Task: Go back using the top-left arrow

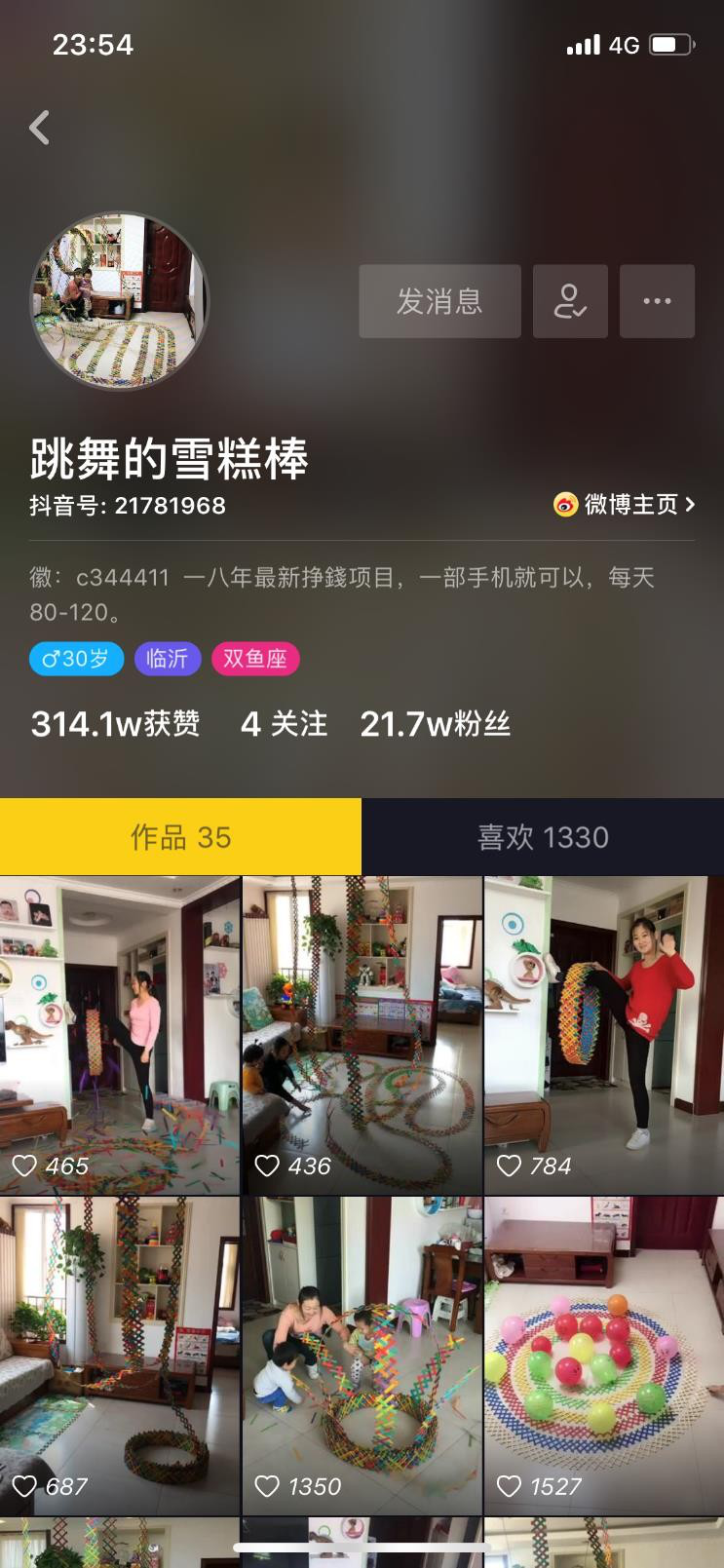Action: [x=39, y=128]
